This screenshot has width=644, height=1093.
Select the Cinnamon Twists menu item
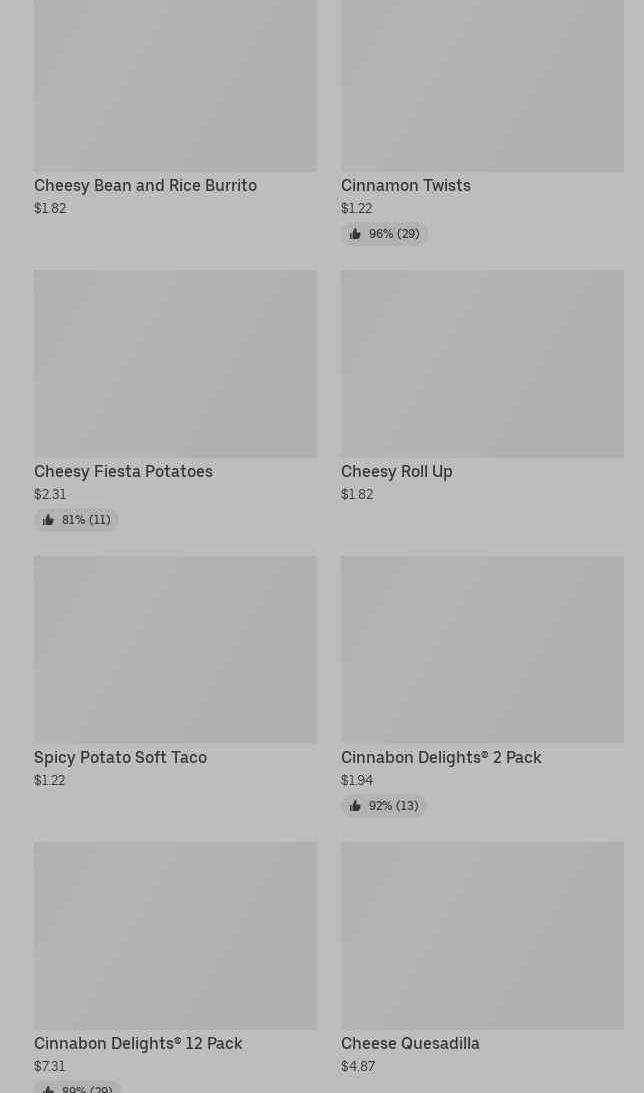tap(482, 122)
